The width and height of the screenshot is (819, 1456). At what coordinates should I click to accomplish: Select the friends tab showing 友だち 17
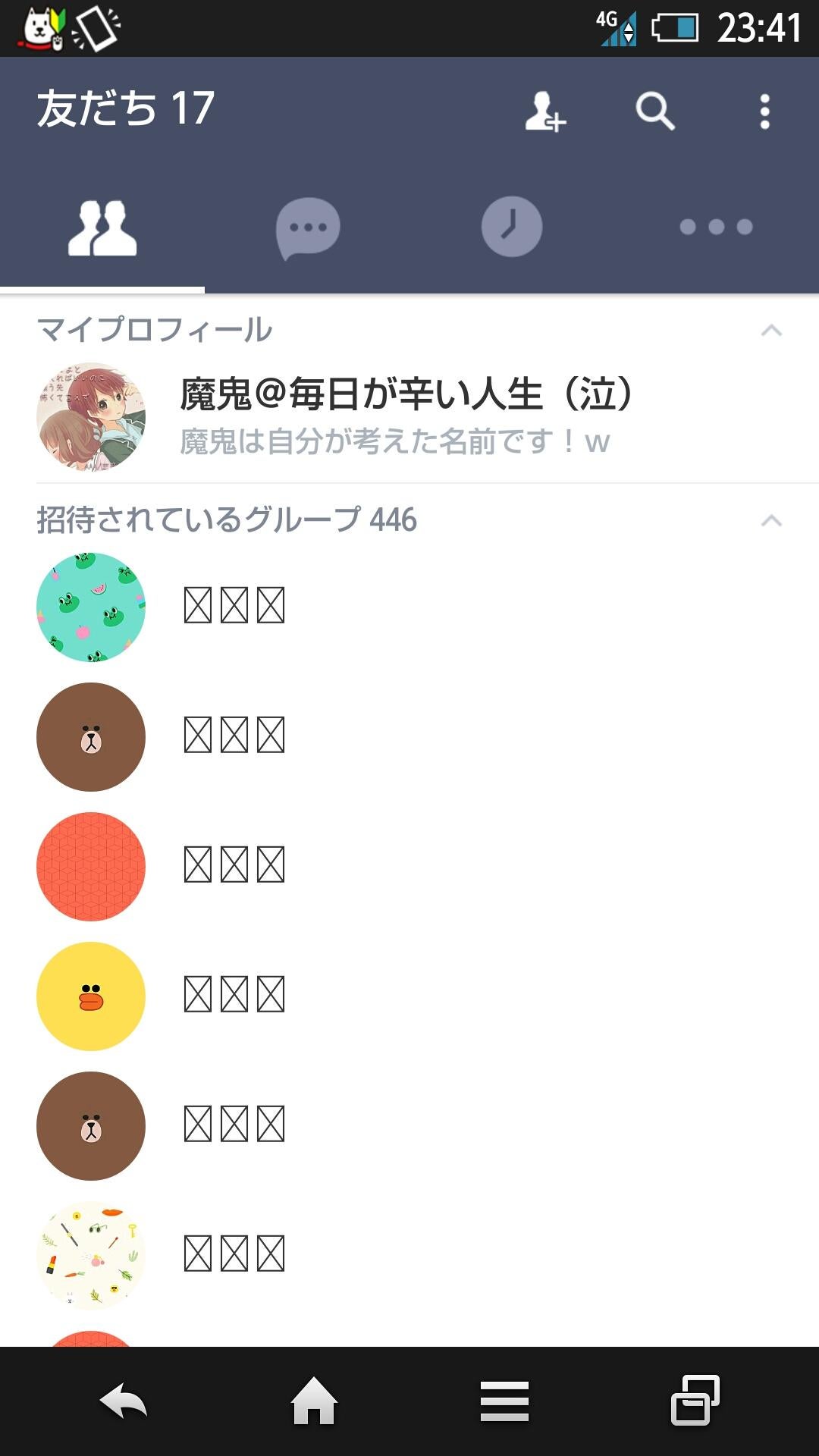click(104, 227)
